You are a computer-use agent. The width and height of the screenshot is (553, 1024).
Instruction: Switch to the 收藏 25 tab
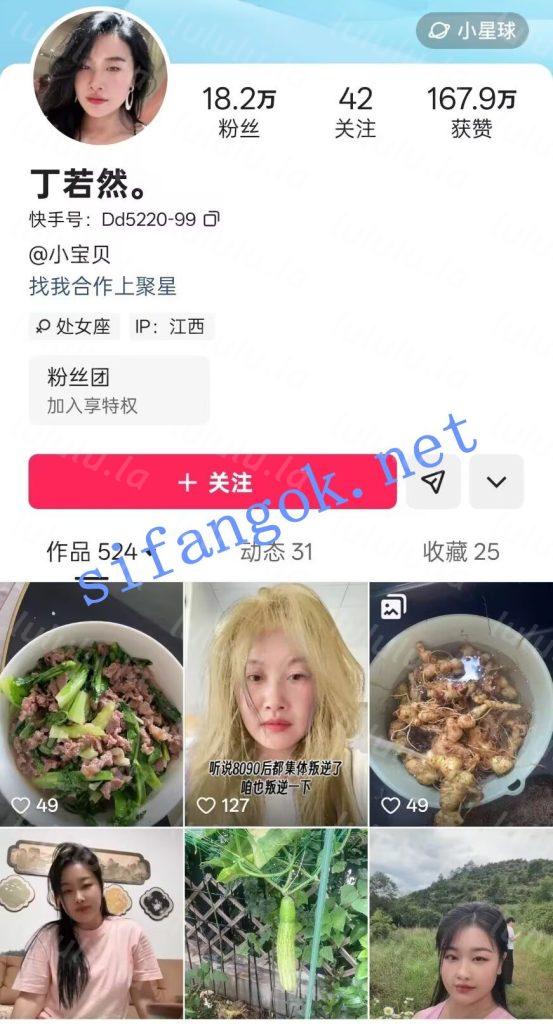point(461,552)
